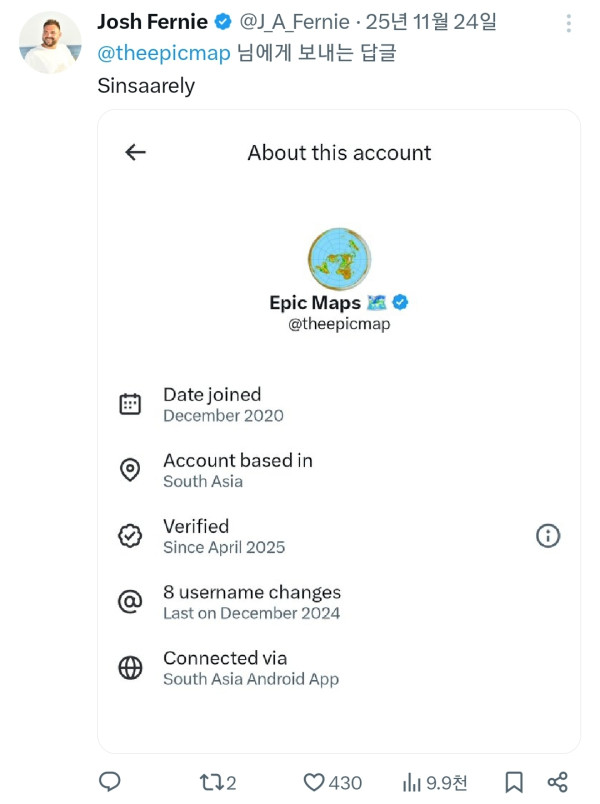600x804 pixels.
Task: Share this tweet
Action: tap(558, 781)
